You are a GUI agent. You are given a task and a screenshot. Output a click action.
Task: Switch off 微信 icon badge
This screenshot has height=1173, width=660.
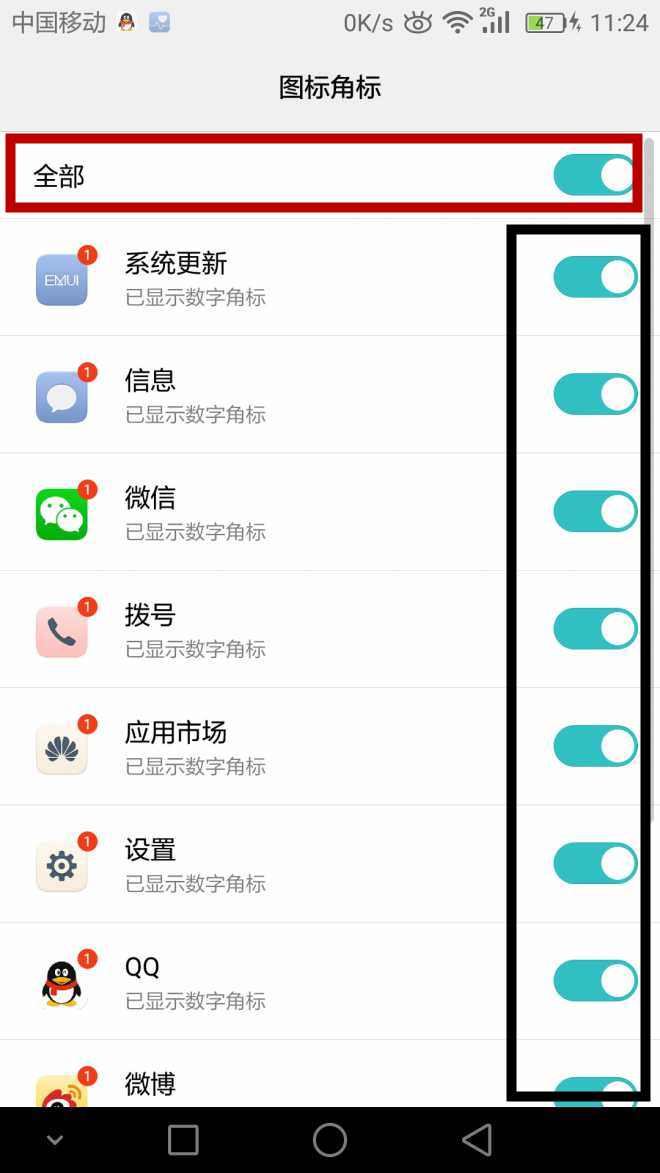594,511
